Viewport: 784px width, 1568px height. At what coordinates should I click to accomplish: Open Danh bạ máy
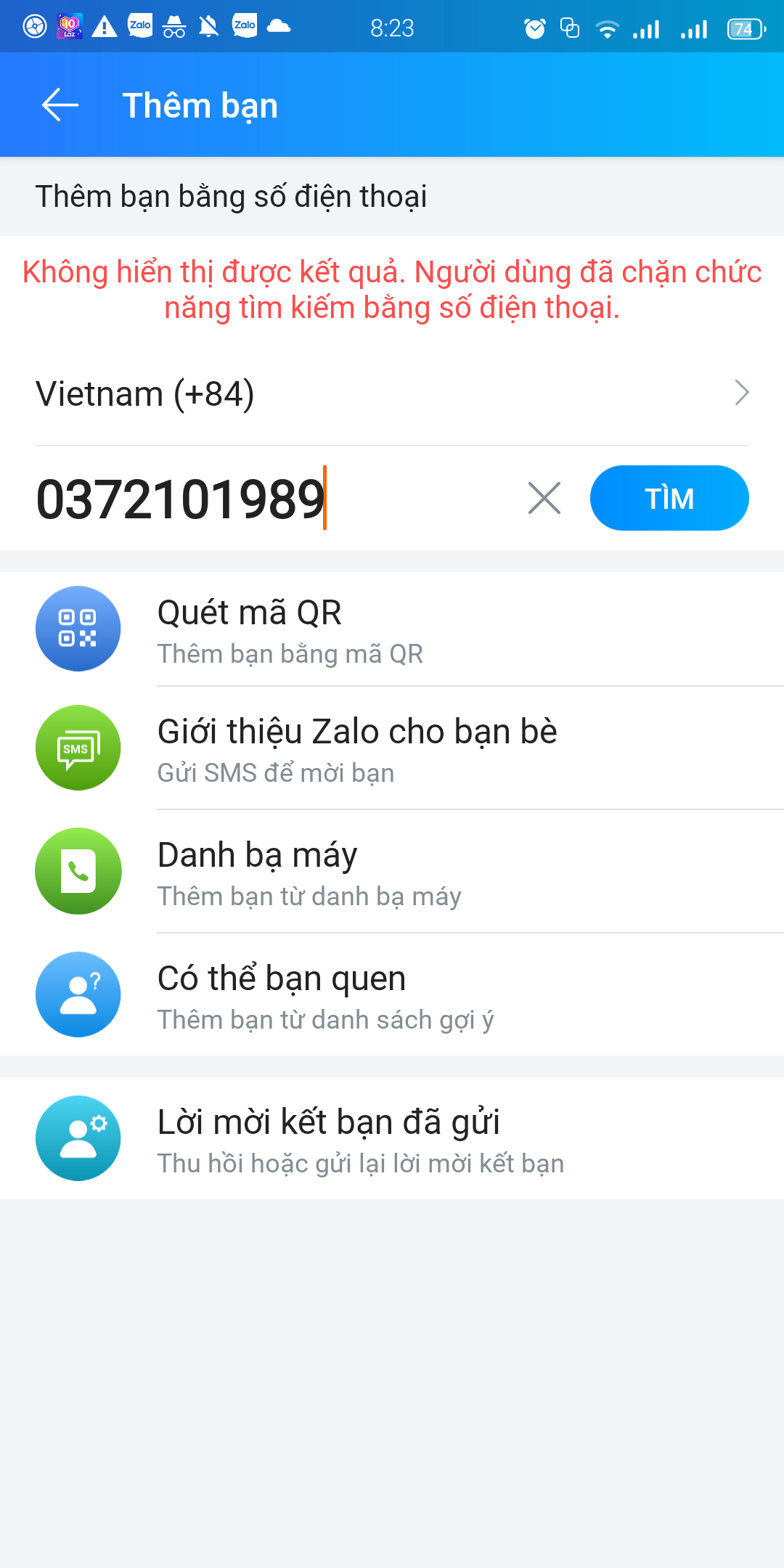click(392, 871)
